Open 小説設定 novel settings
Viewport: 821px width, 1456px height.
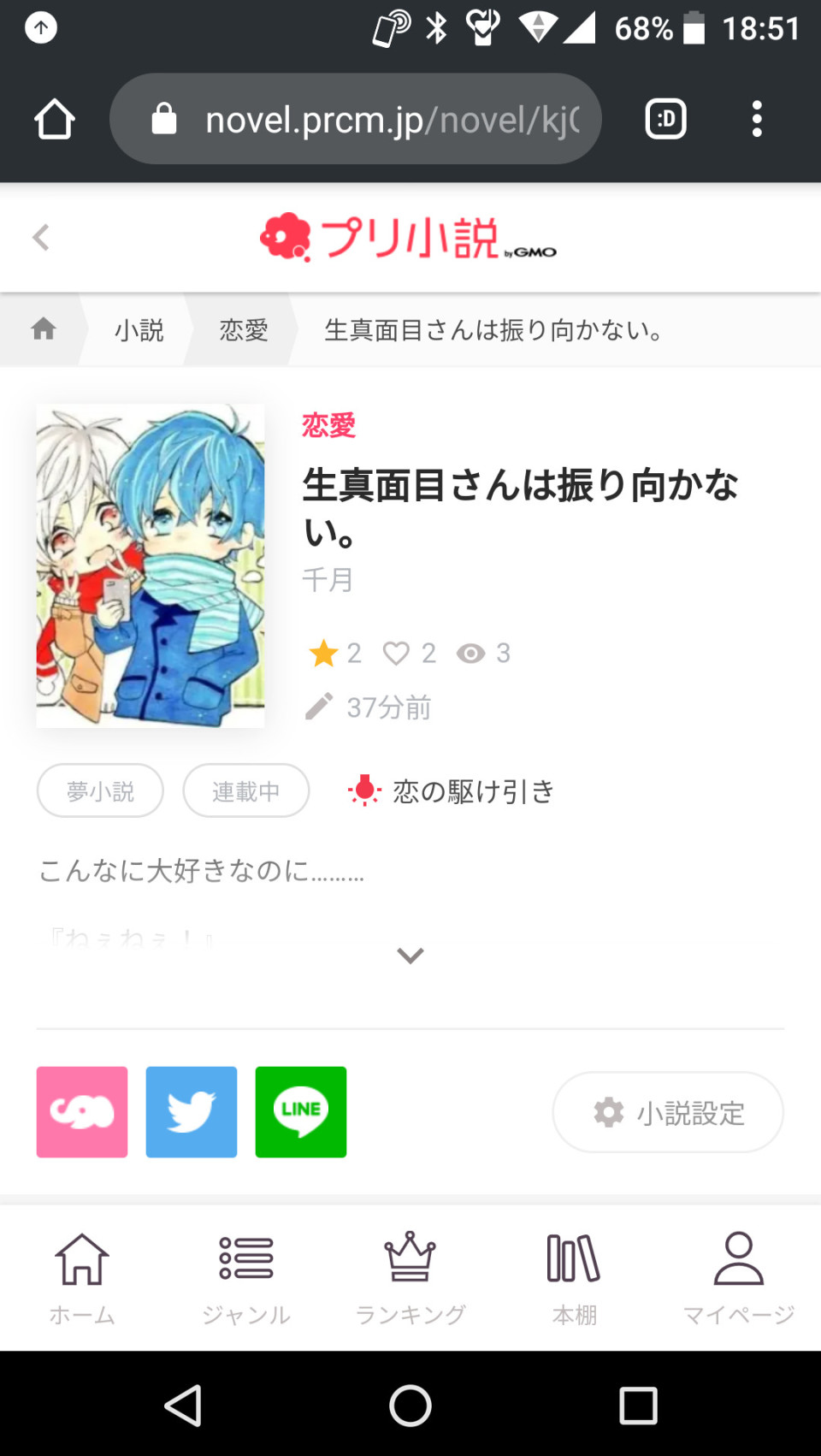668,1112
